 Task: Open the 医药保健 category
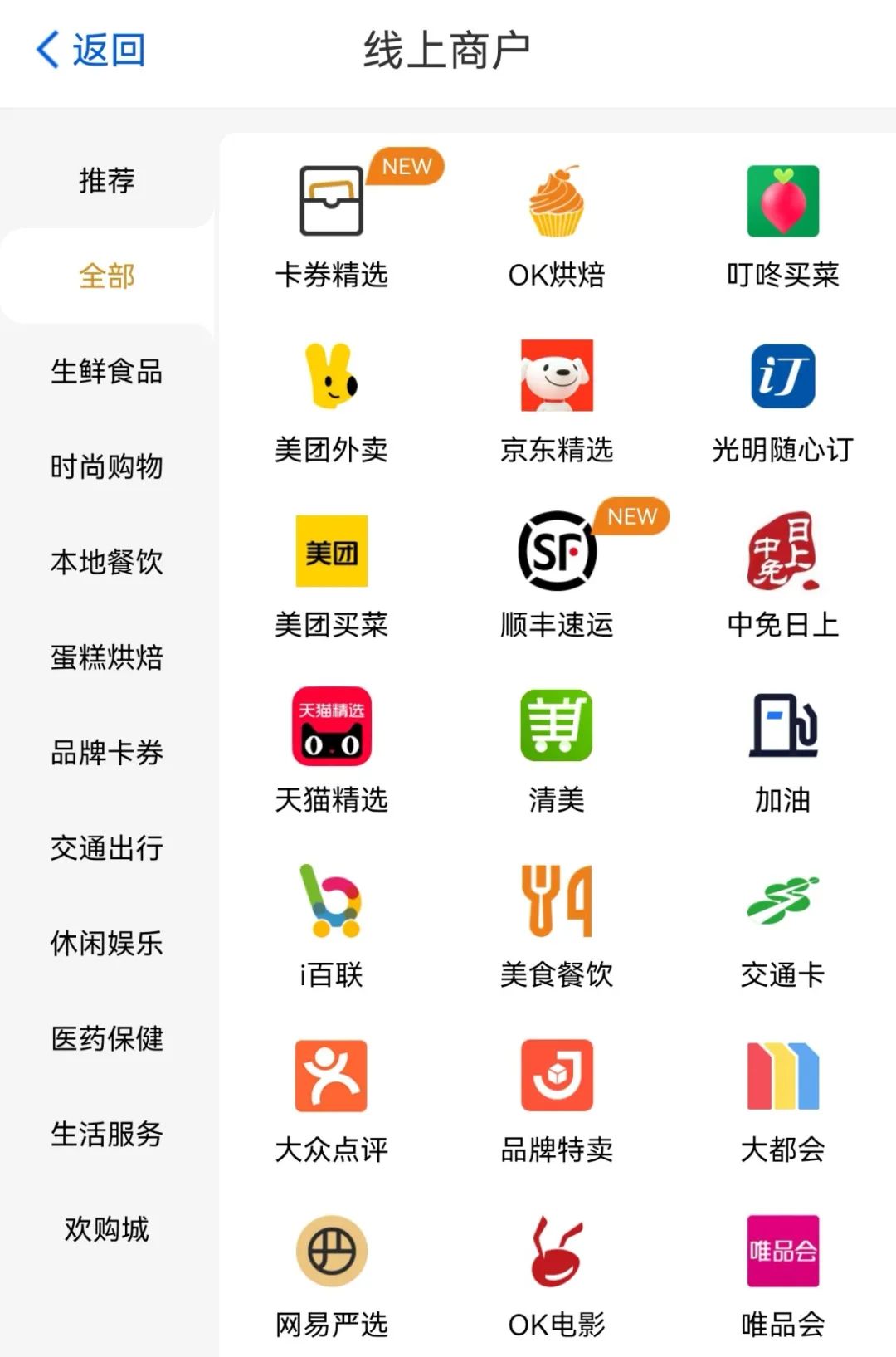tap(106, 1038)
